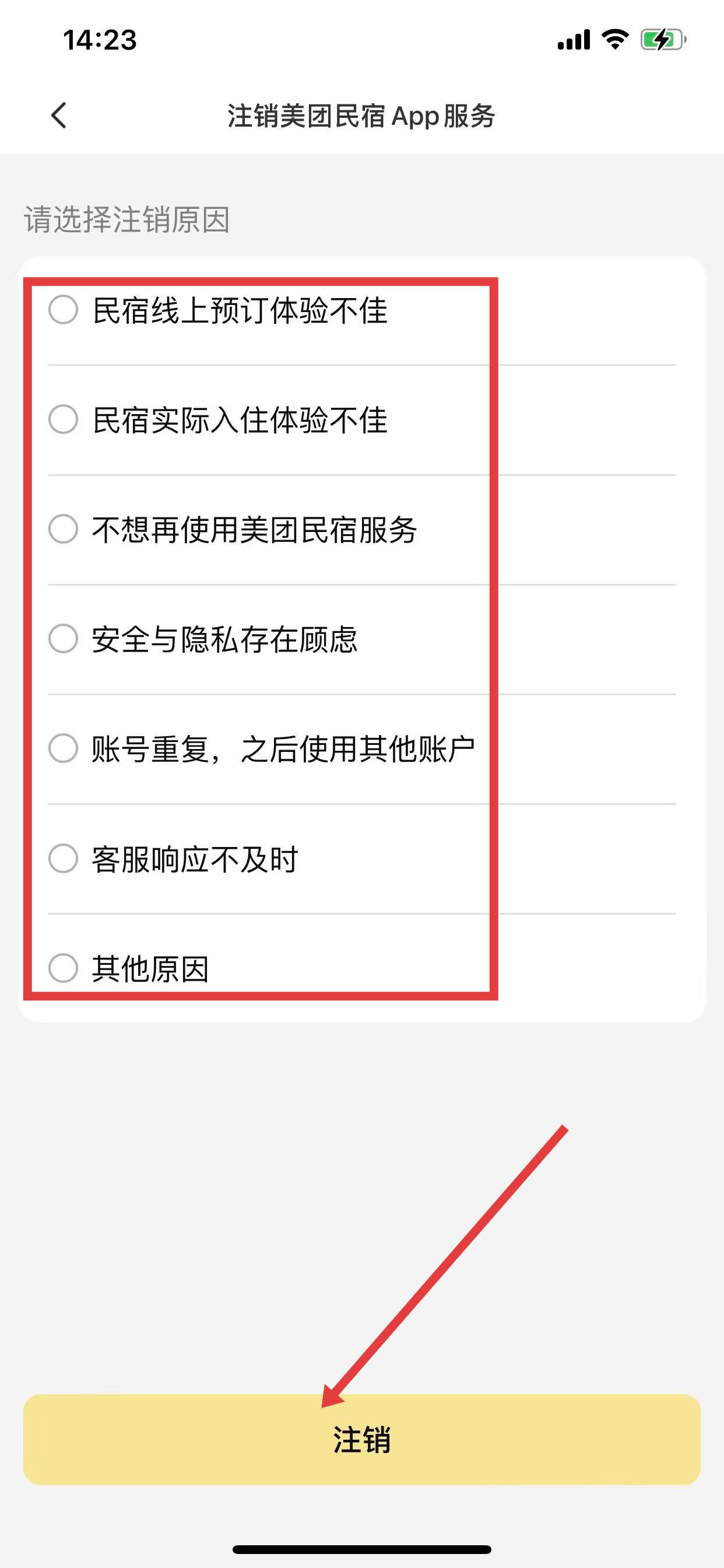Viewport: 724px width, 1568px height.
Task: Pick 不想再使用美团民宿服务 reason
Action: click(x=64, y=529)
